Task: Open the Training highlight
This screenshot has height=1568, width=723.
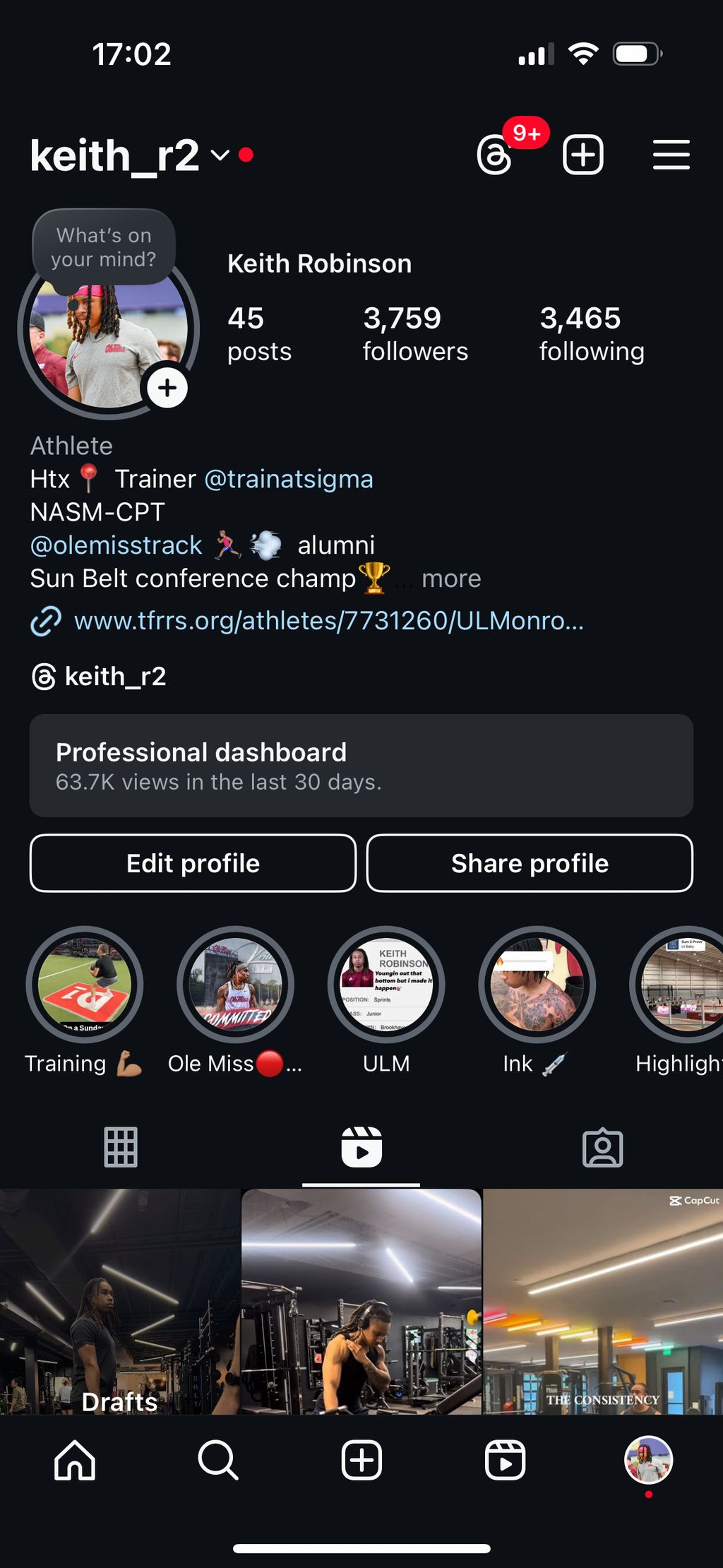Action: [x=85, y=985]
